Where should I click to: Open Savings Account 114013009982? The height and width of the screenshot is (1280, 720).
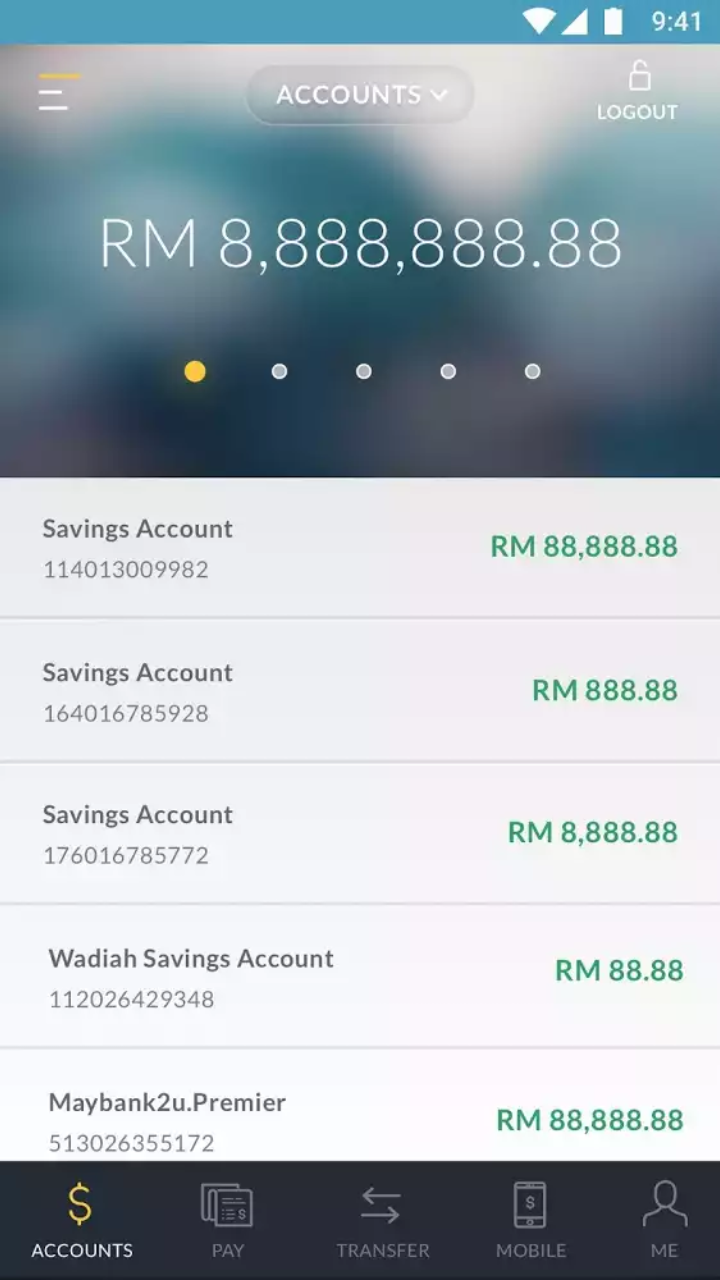(x=360, y=548)
